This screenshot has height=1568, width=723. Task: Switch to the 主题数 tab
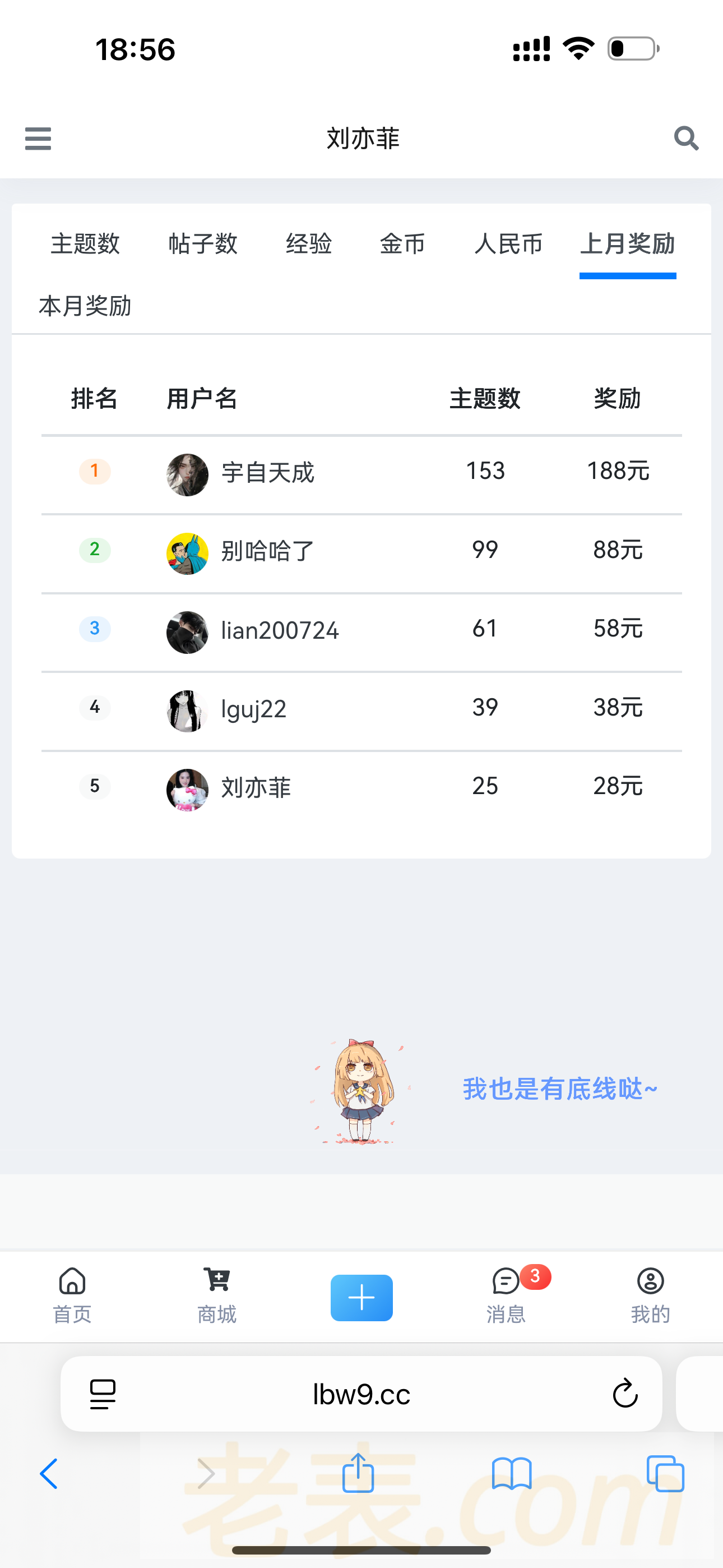(x=85, y=243)
